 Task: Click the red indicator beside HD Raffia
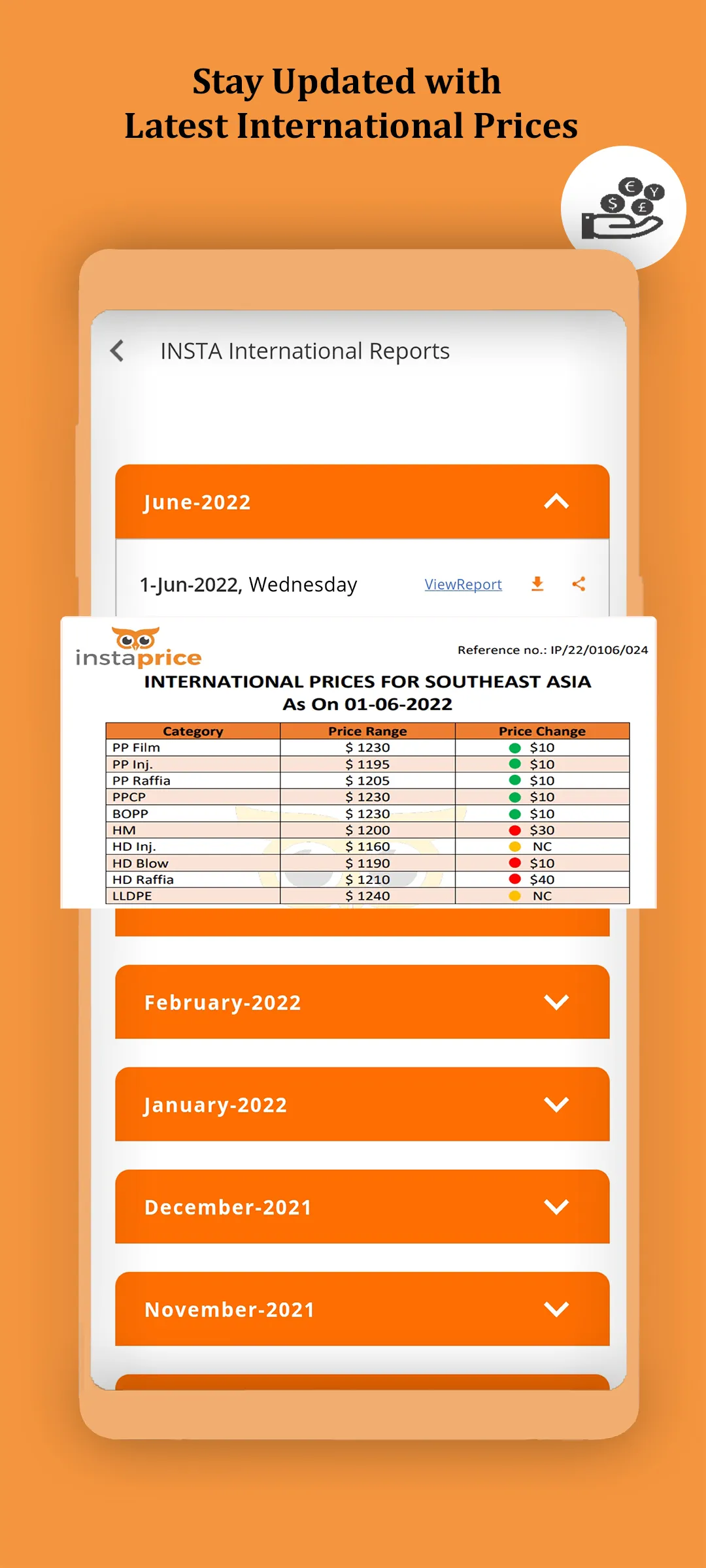[x=516, y=879]
